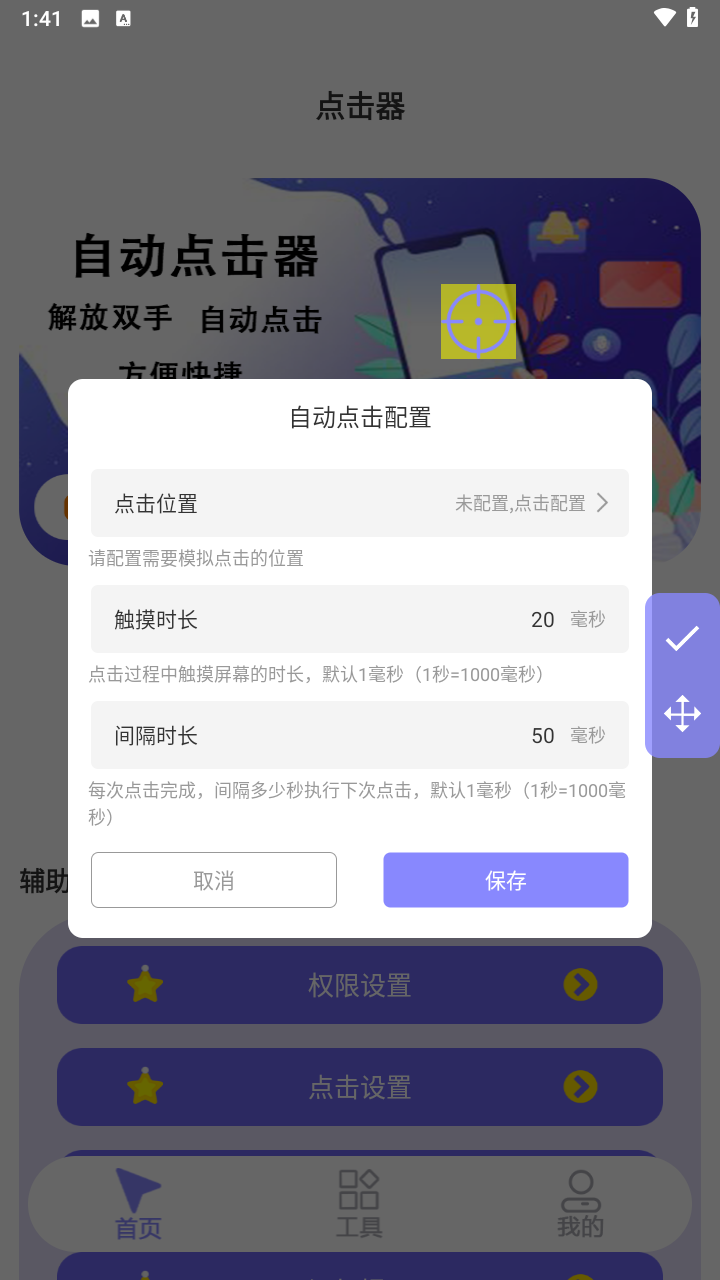Image resolution: width=720 pixels, height=1280 pixels.
Task: Click the crosshair click-target icon
Action: pos(478,320)
